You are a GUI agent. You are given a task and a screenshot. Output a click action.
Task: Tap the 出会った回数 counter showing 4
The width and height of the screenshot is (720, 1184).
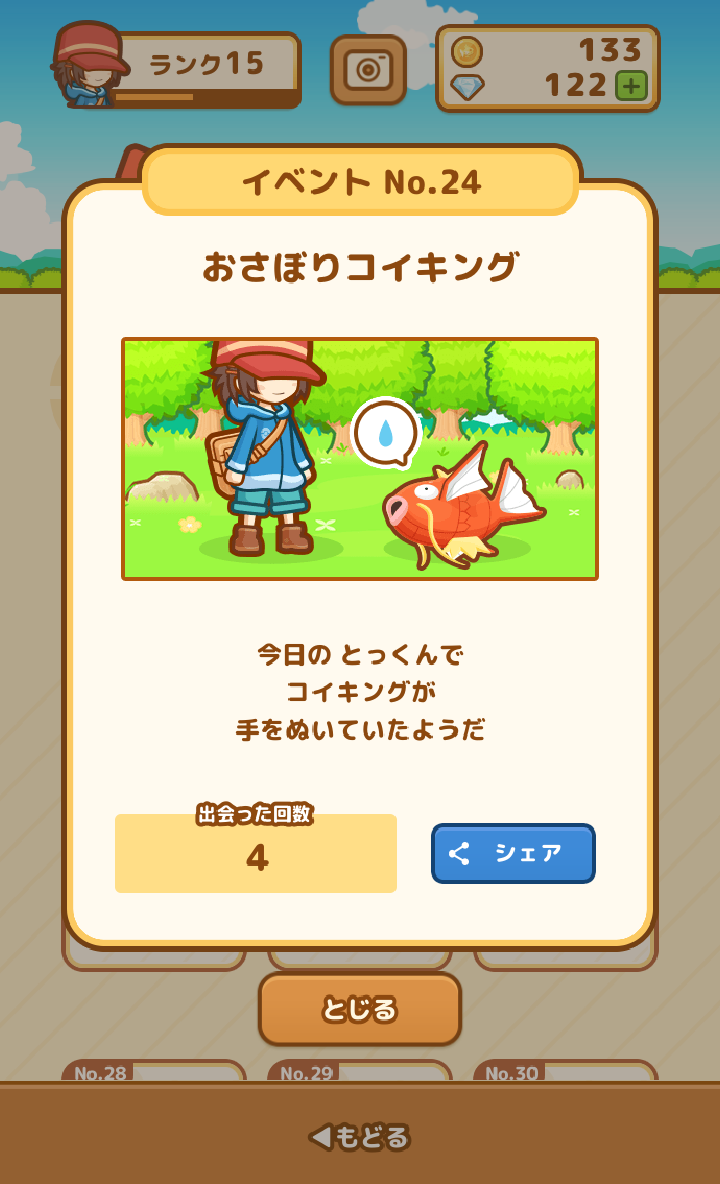pos(256,855)
